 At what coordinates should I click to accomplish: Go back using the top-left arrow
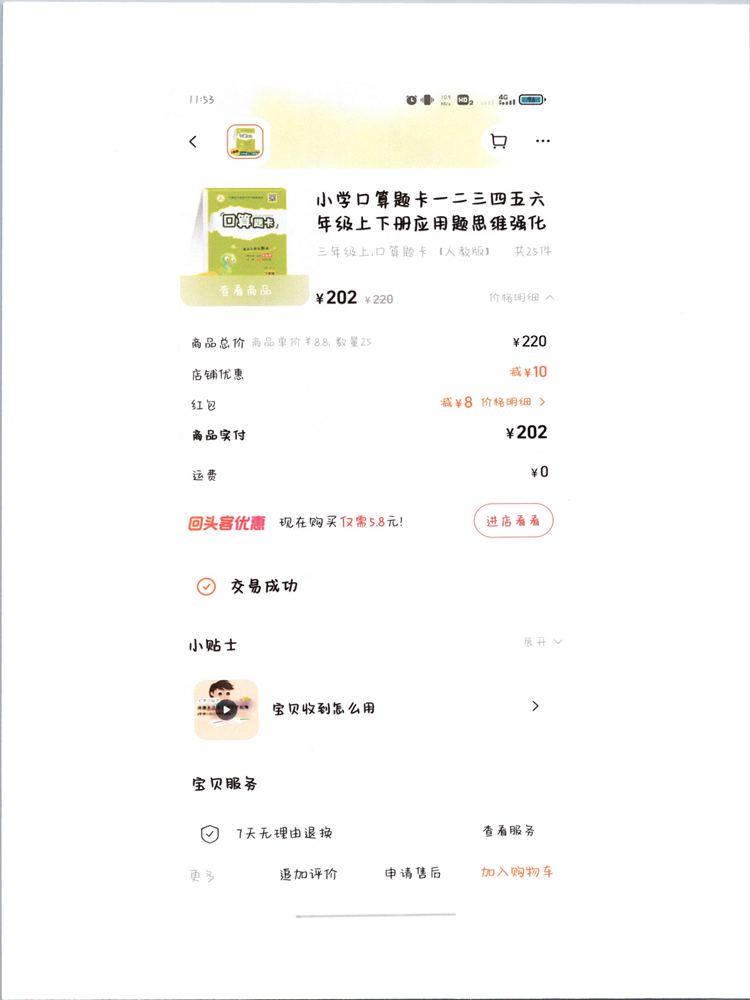193,142
